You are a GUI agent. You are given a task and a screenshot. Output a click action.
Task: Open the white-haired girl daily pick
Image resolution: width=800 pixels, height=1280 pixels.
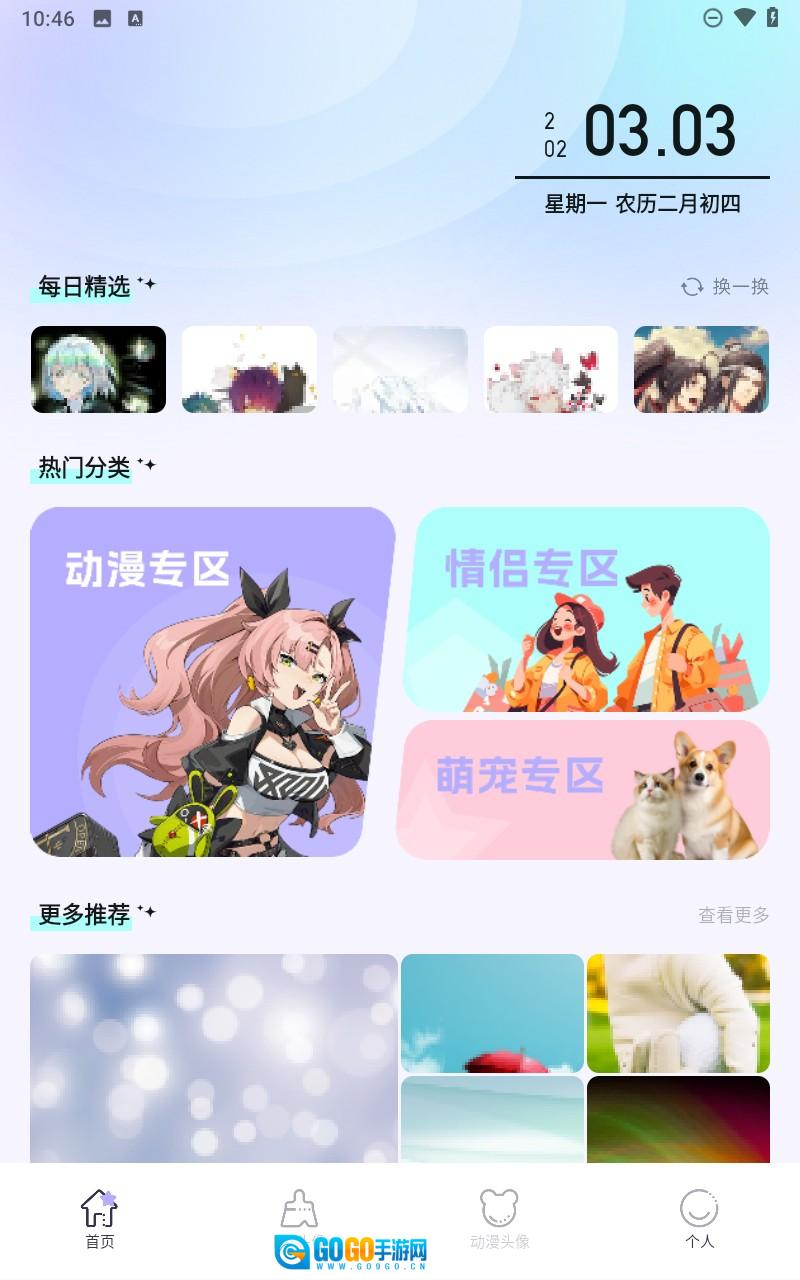(551, 369)
